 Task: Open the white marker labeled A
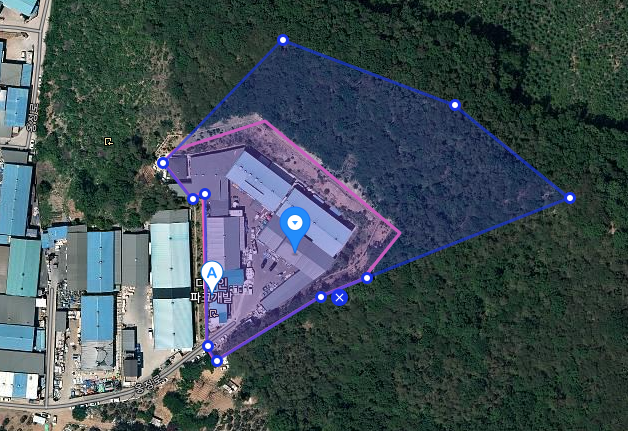212,273
